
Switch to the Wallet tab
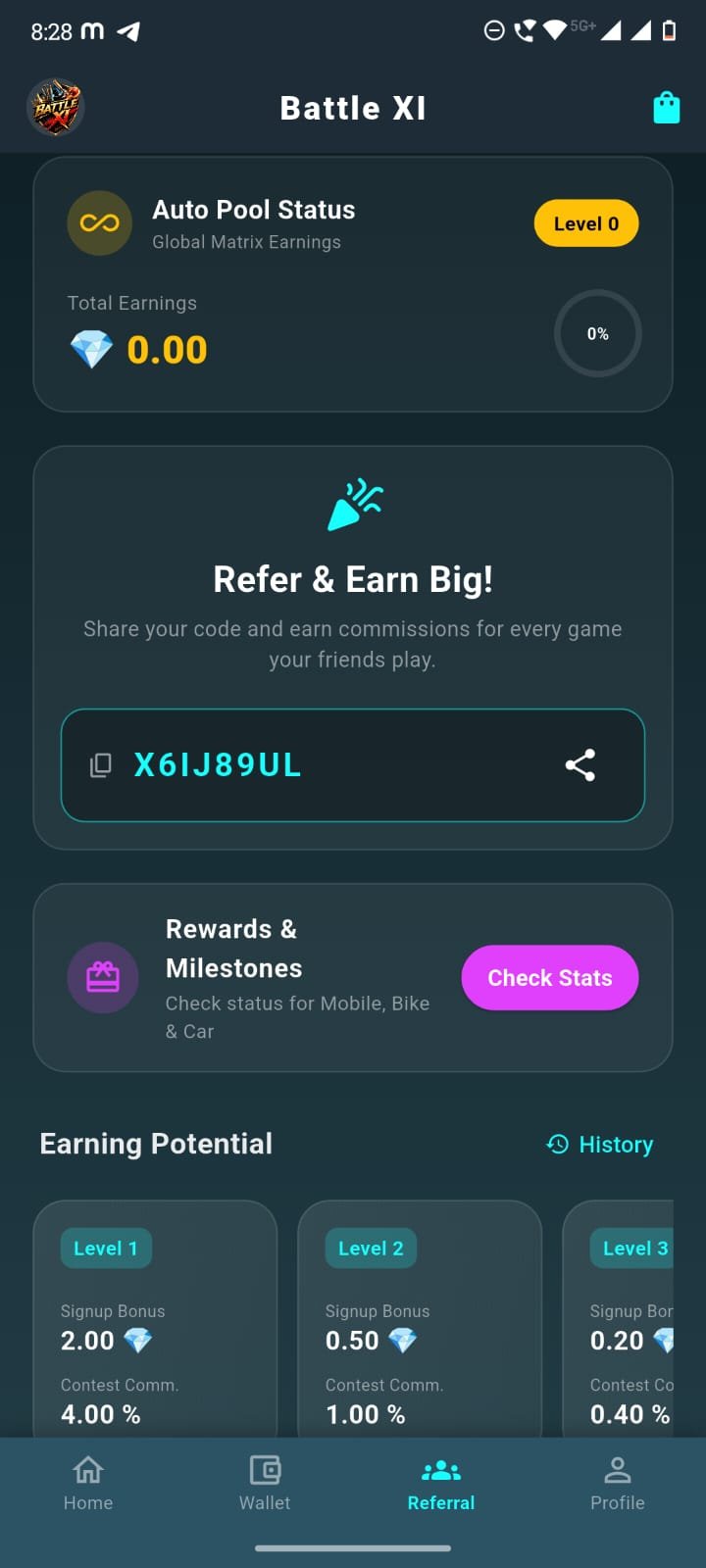pyautogui.click(x=265, y=1483)
